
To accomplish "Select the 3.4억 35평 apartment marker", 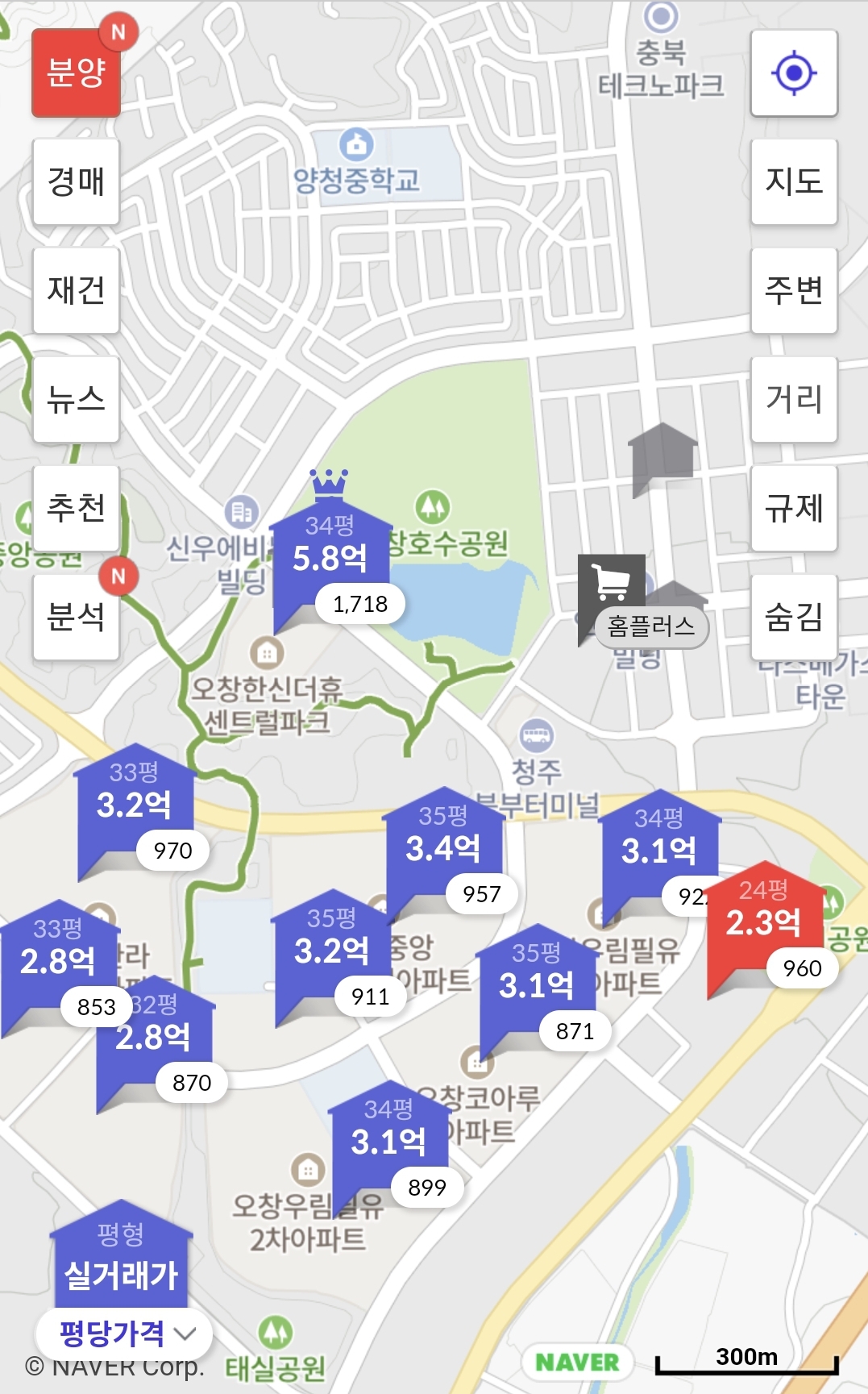I will point(443,847).
